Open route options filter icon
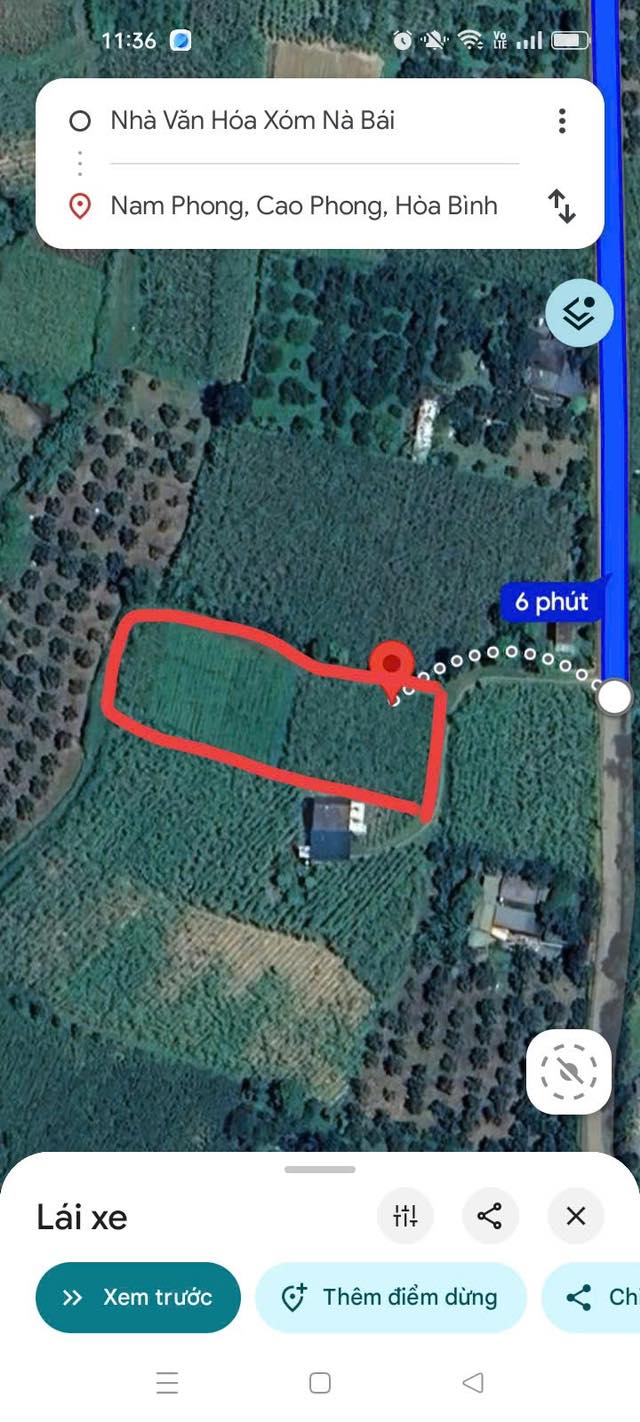The height and width of the screenshot is (1422, 640). point(405,1216)
